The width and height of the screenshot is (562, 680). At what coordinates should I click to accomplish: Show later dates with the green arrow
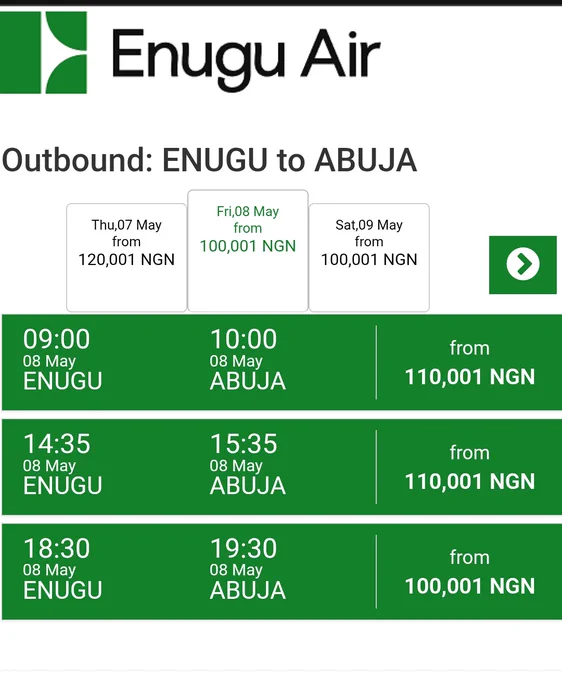click(523, 265)
